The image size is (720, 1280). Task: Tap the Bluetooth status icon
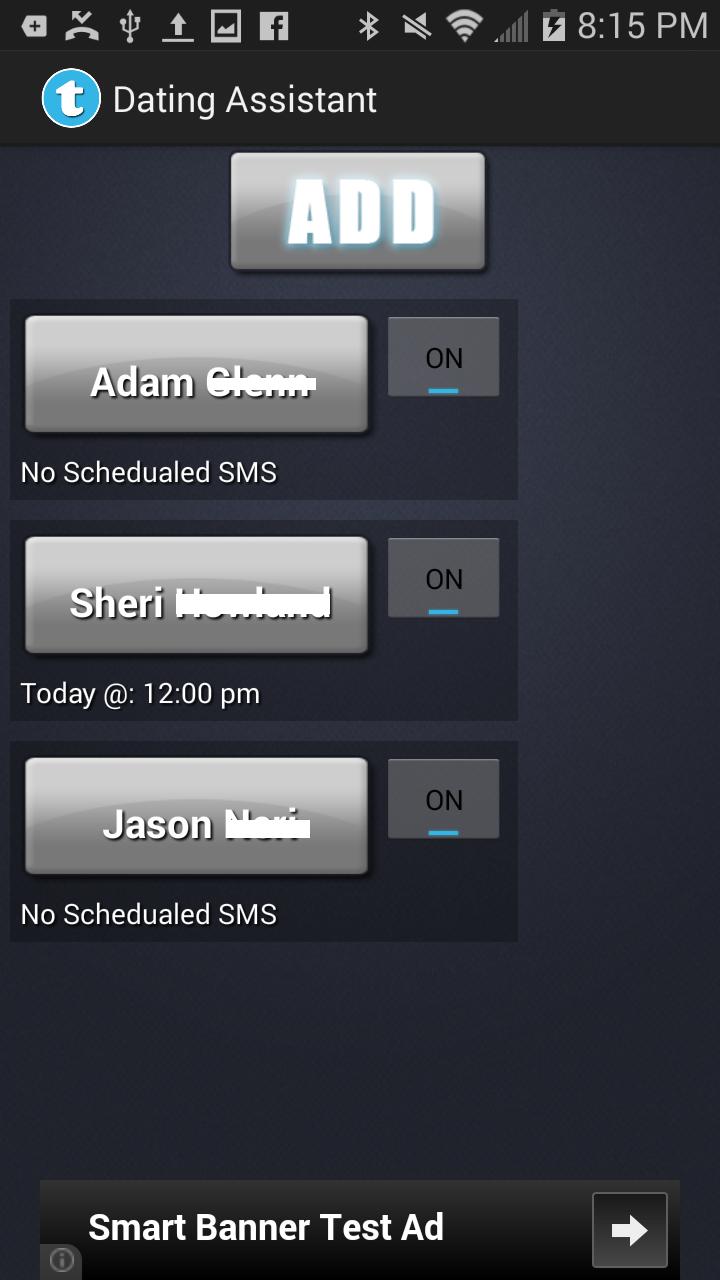[x=370, y=25]
